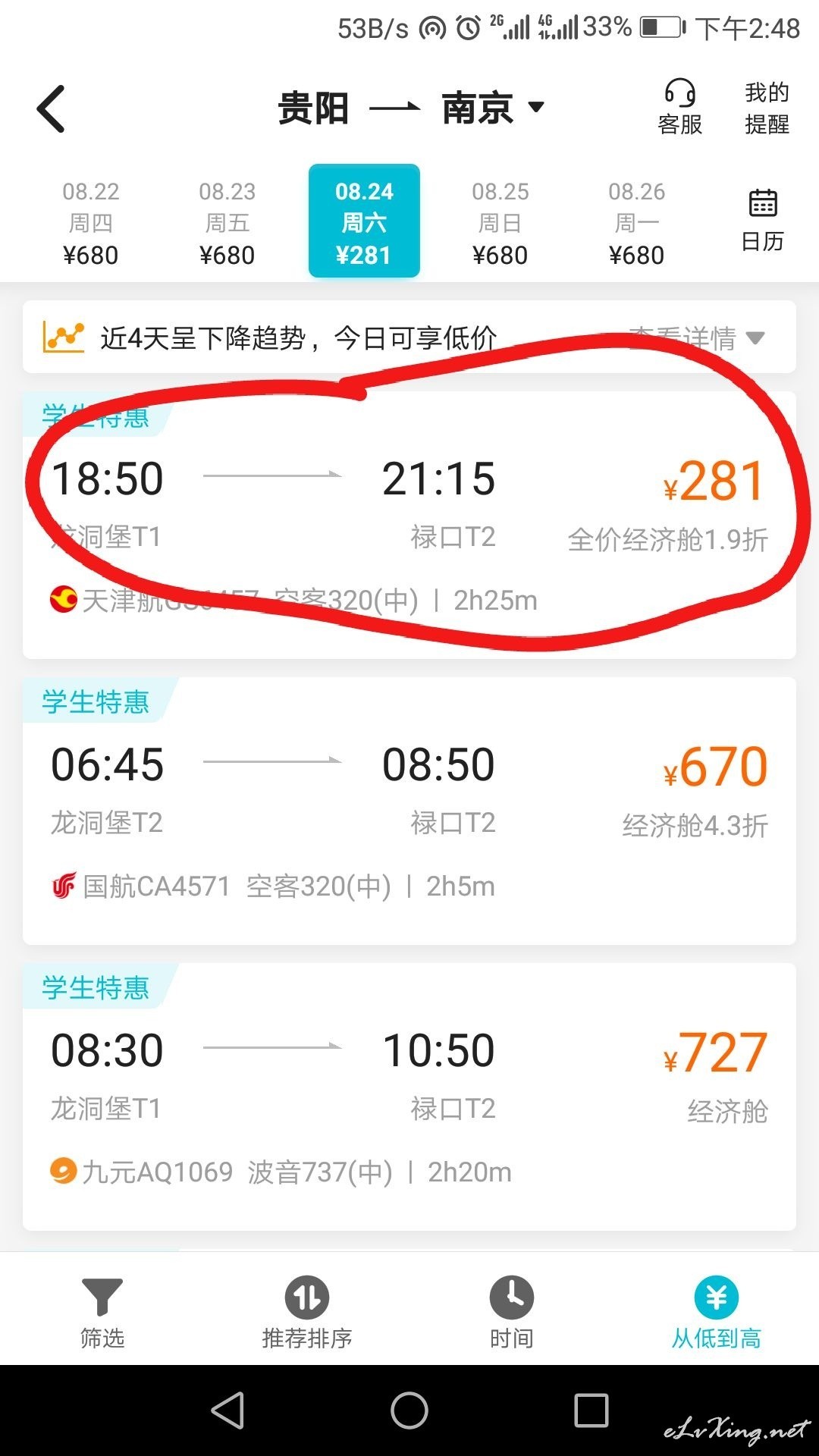
Task: Select date 08.22 周四
Action: [91, 223]
